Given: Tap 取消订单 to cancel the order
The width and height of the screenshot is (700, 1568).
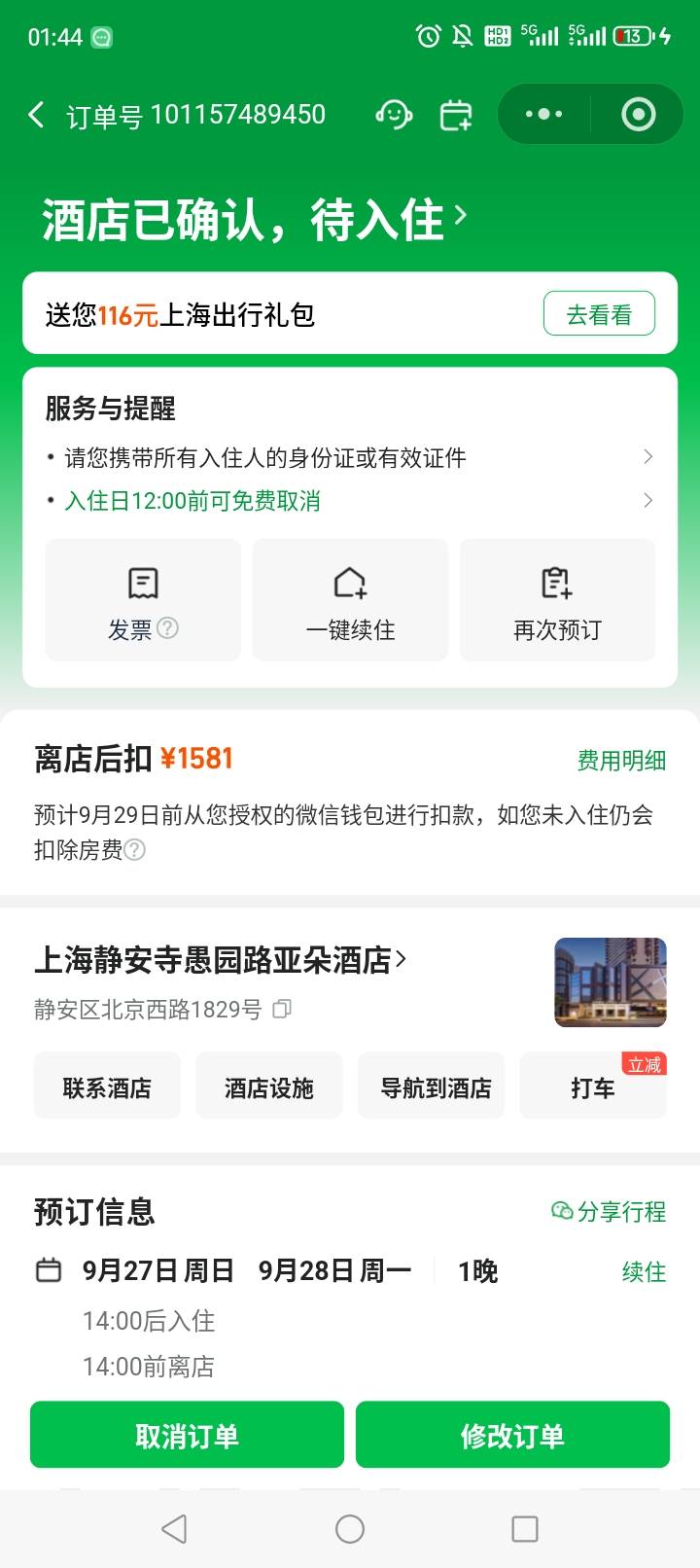Looking at the screenshot, I should (x=187, y=1435).
